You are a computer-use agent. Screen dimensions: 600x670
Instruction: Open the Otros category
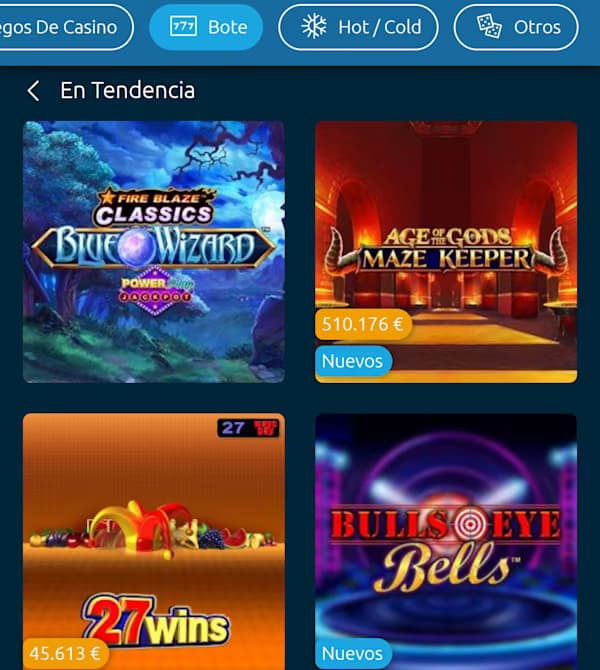tap(516, 27)
